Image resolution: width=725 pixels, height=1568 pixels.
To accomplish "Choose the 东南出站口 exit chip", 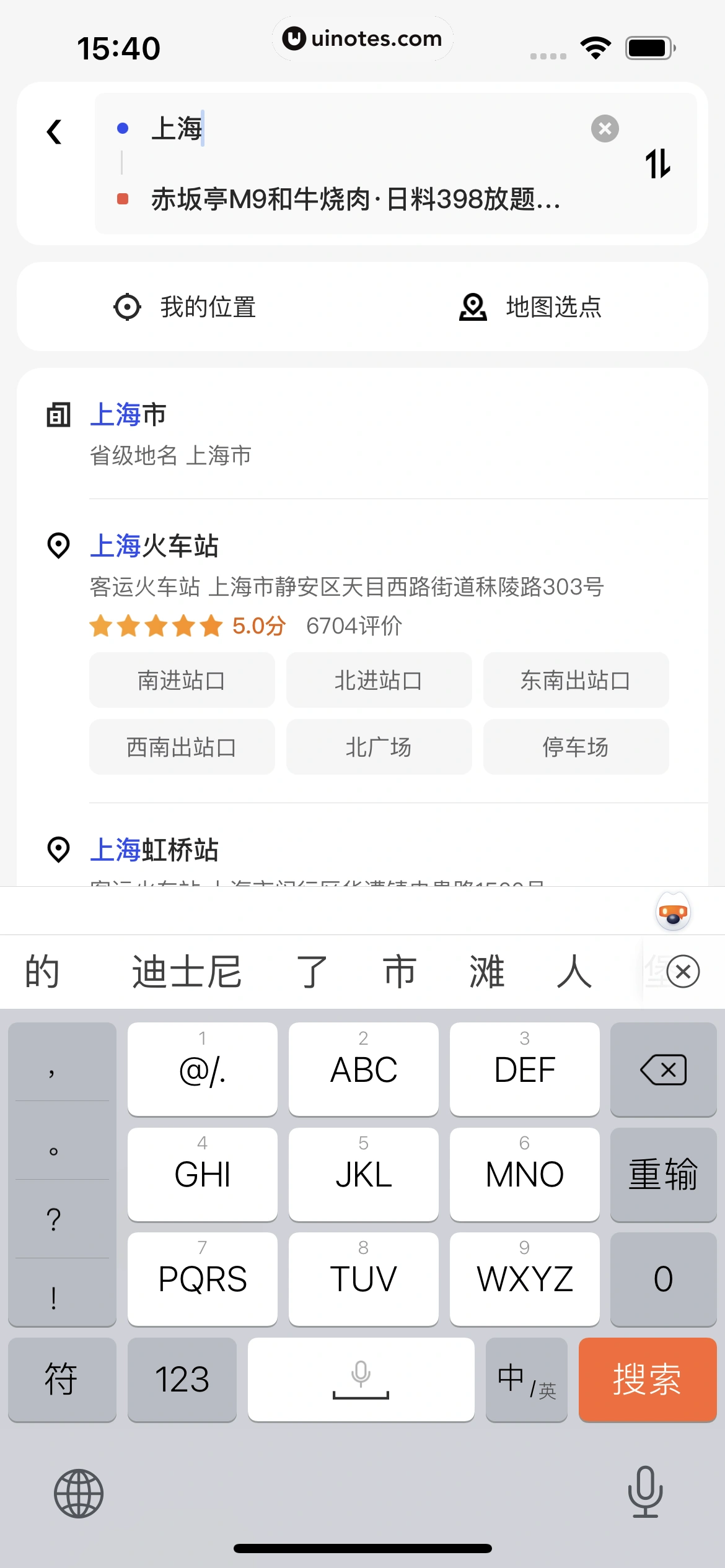I will [x=576, y=680].
